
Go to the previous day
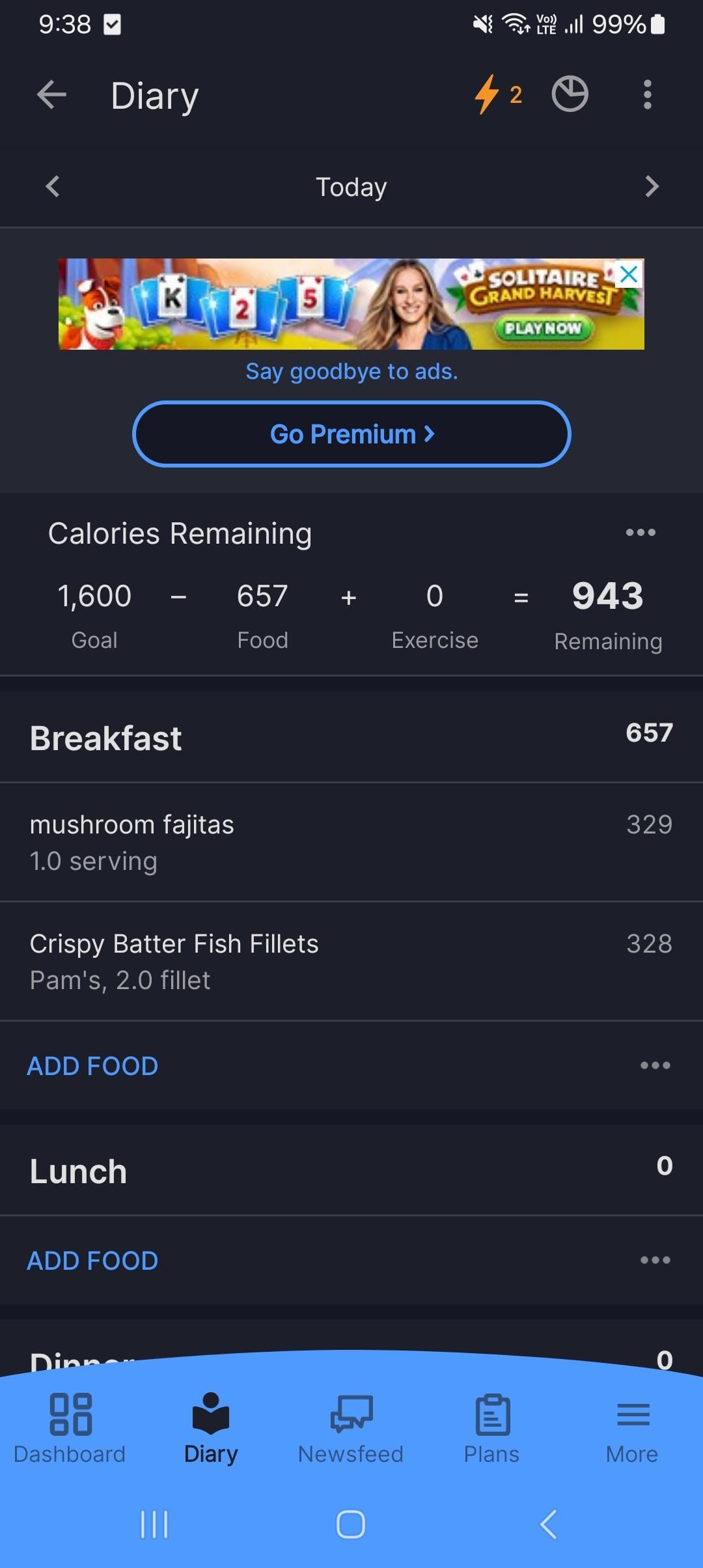[x=53, y=187]
